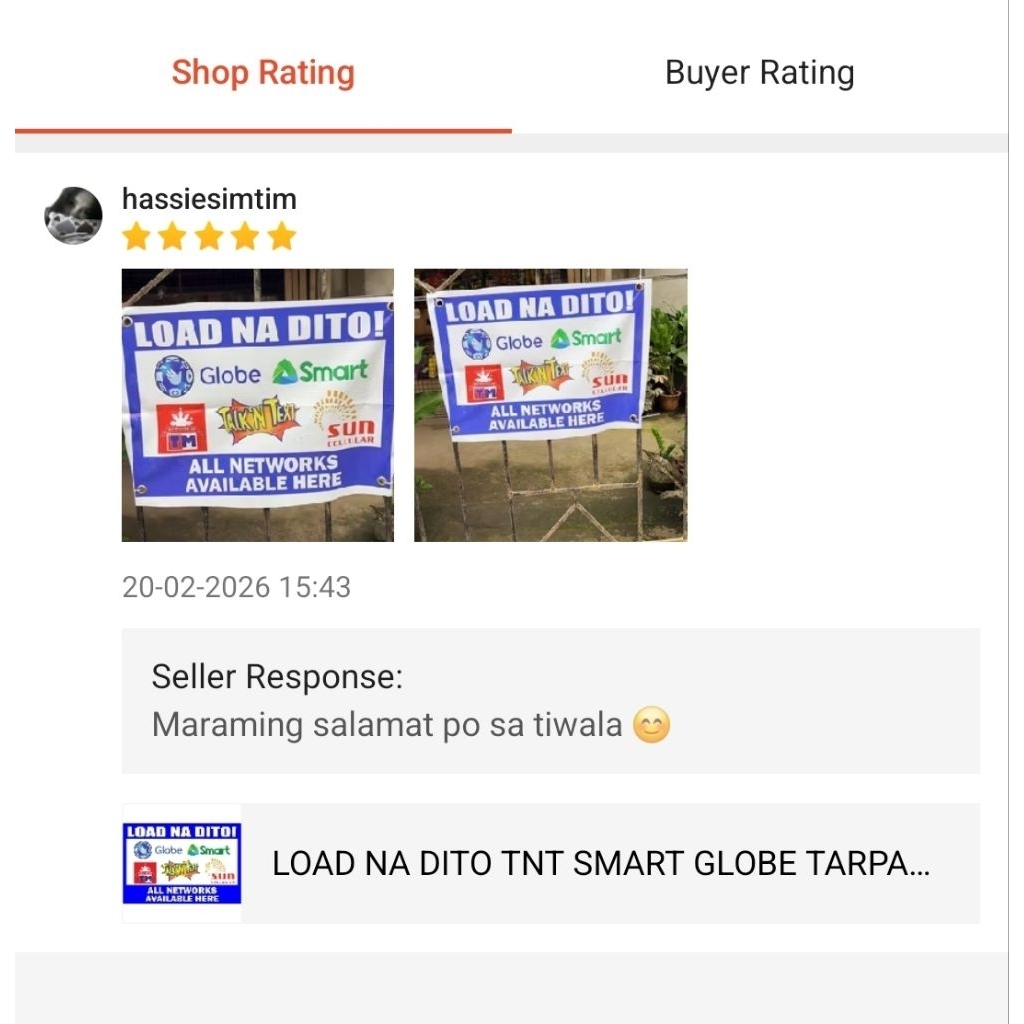Switch to the Buyer Rating tab
The image size is (1024, 1024).
pyautogui.click(x=759, y=73)
